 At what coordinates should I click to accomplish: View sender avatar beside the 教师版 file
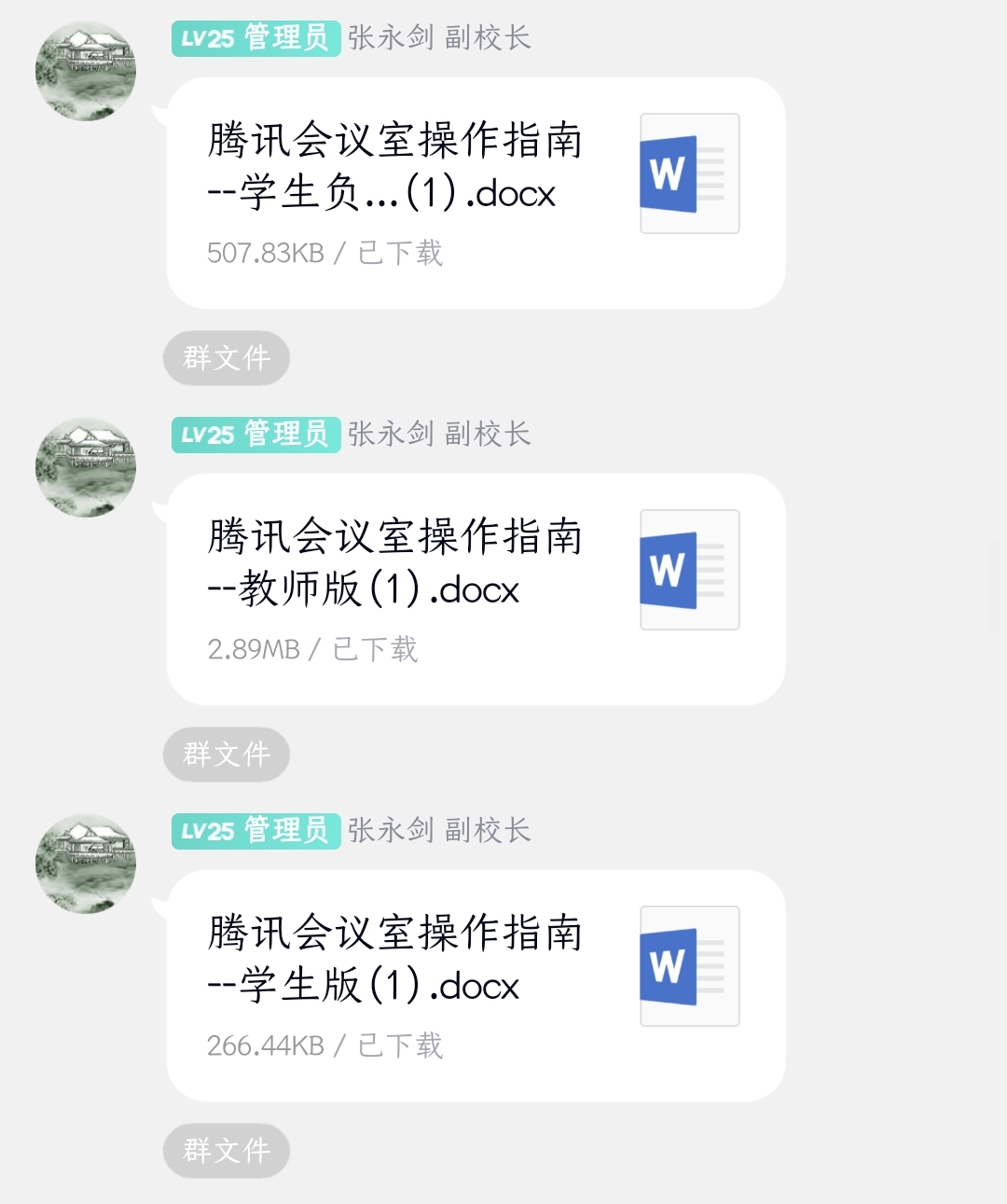pyautogui.click(x=86, y=467)
